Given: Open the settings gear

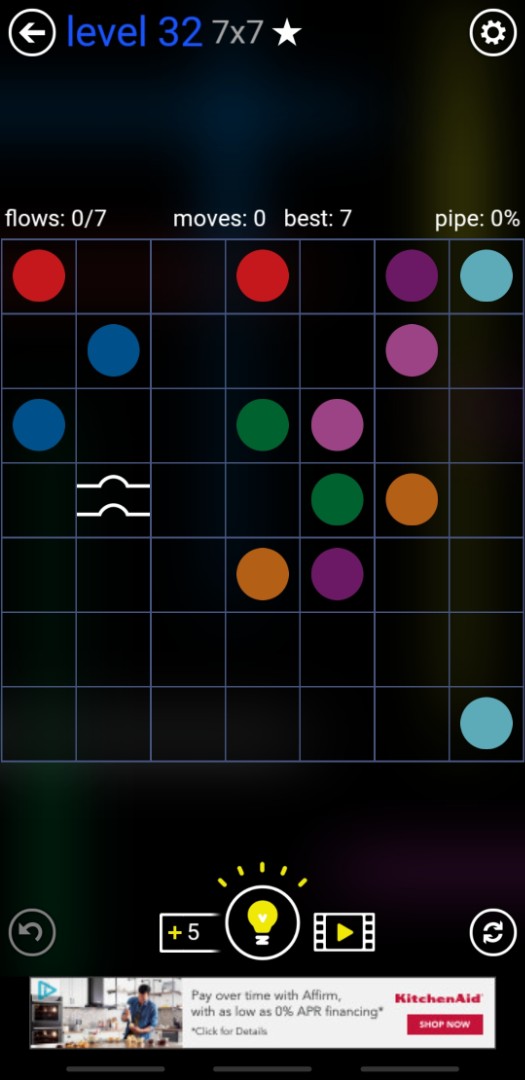Looking at the screenshot, I should coord(493,32).
